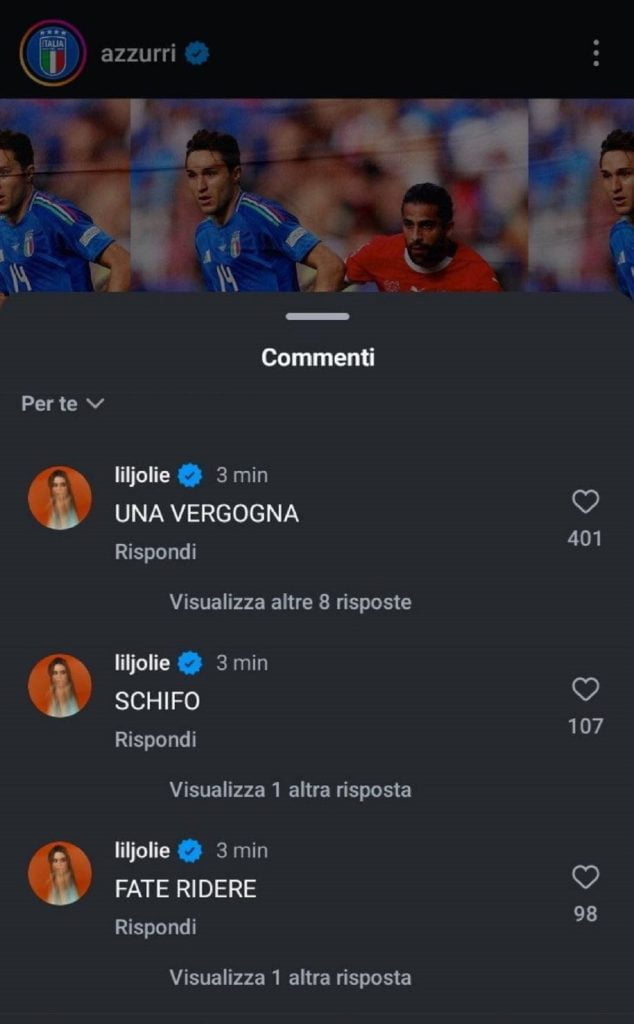Open the azzurri account name
This screenshot has width=634, height=1024.
[138, 54]
